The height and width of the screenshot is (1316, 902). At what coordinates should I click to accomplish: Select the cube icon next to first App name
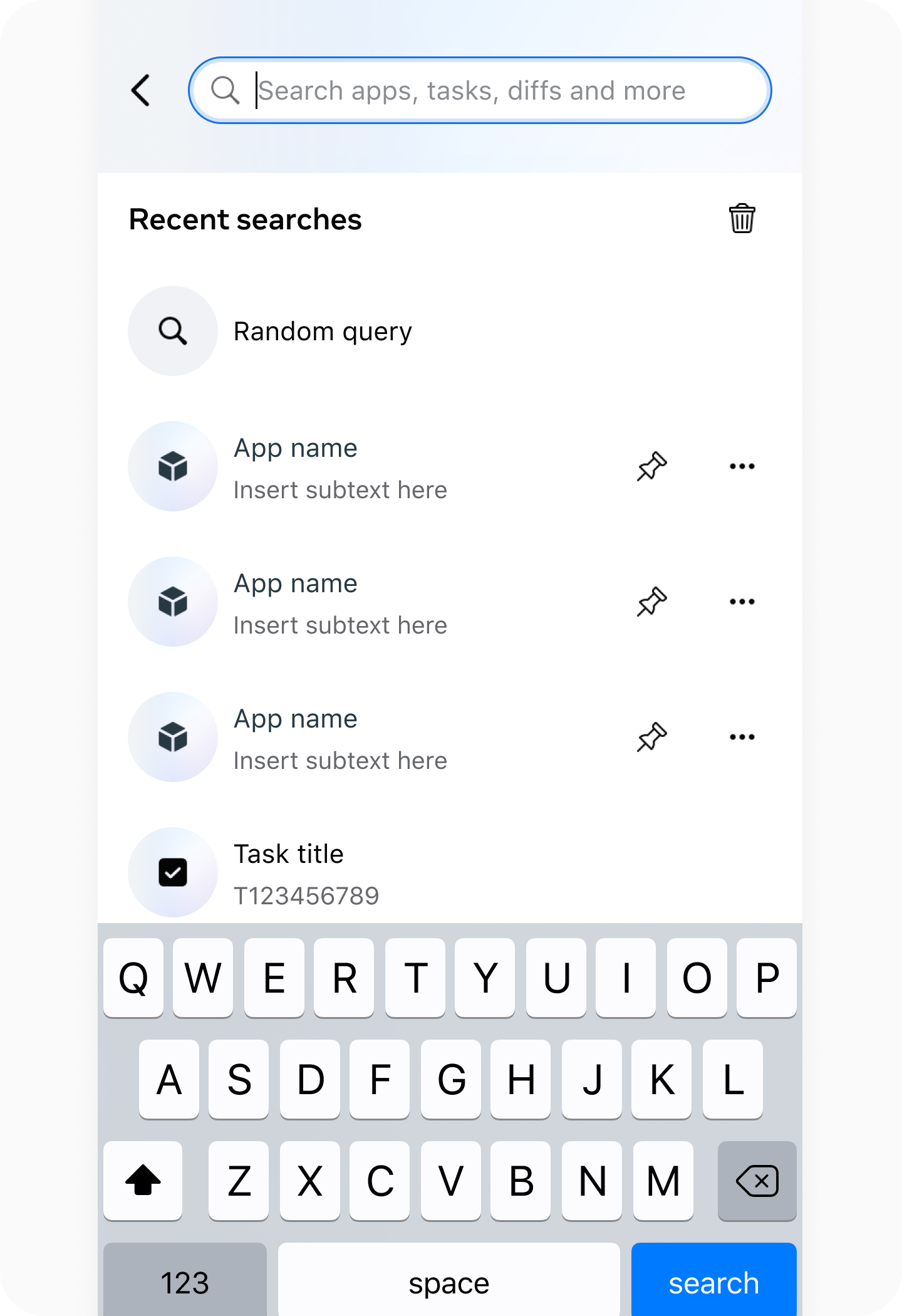(172, 466)
